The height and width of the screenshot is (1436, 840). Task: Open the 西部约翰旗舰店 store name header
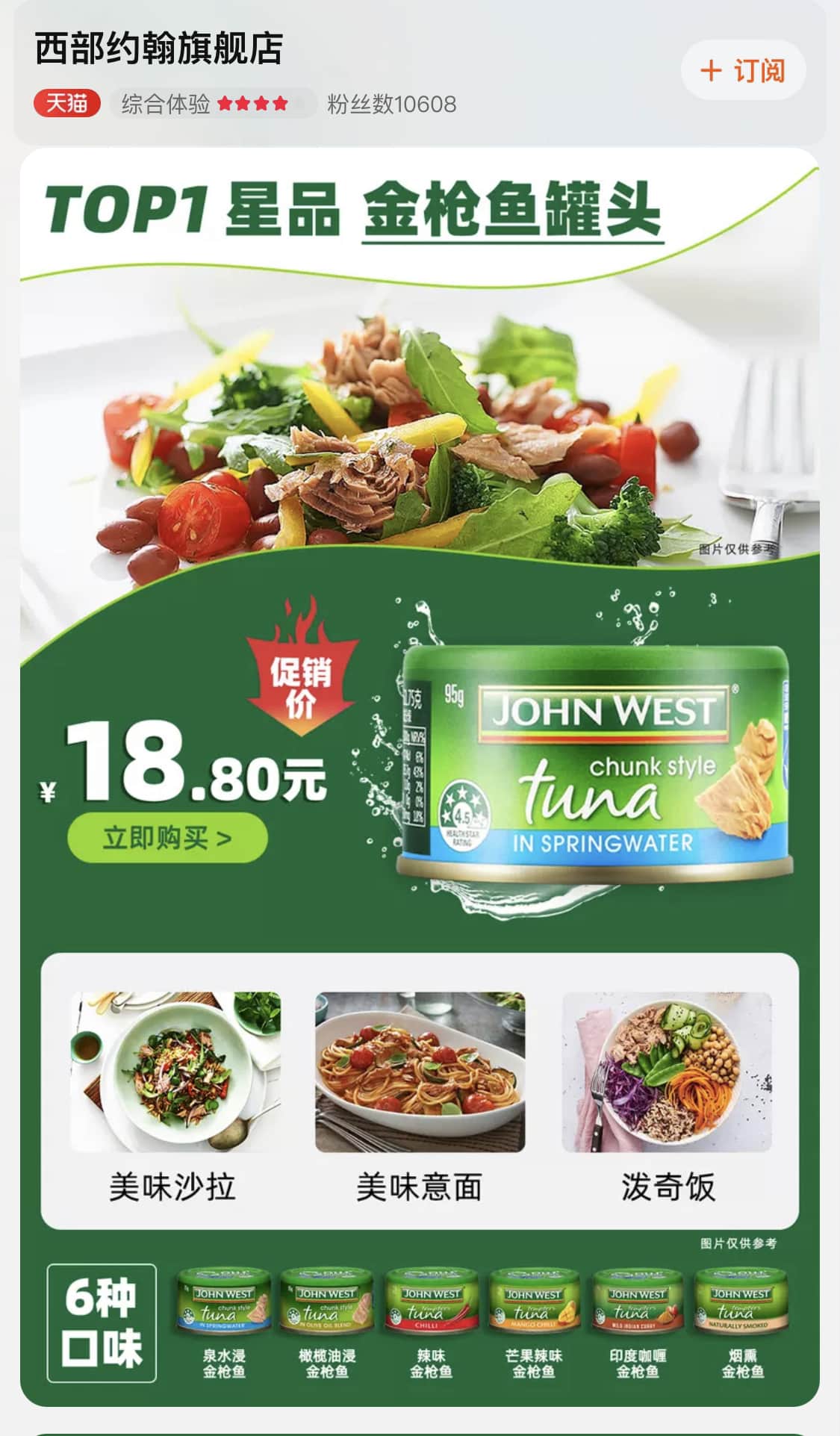(x=159, y=49)
